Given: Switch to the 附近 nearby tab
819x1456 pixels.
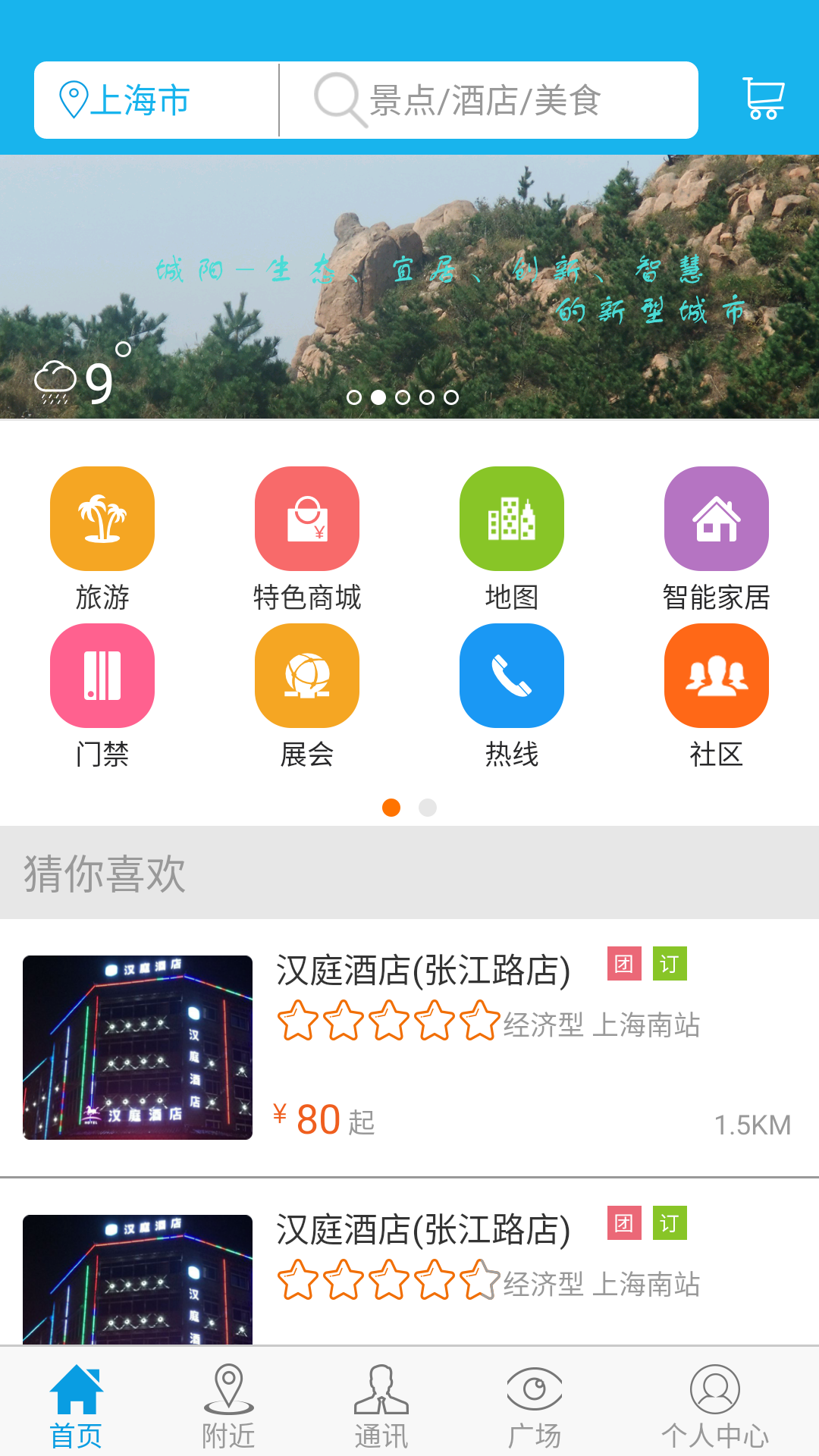Looking at the screenshot, I should (228, 1405).
